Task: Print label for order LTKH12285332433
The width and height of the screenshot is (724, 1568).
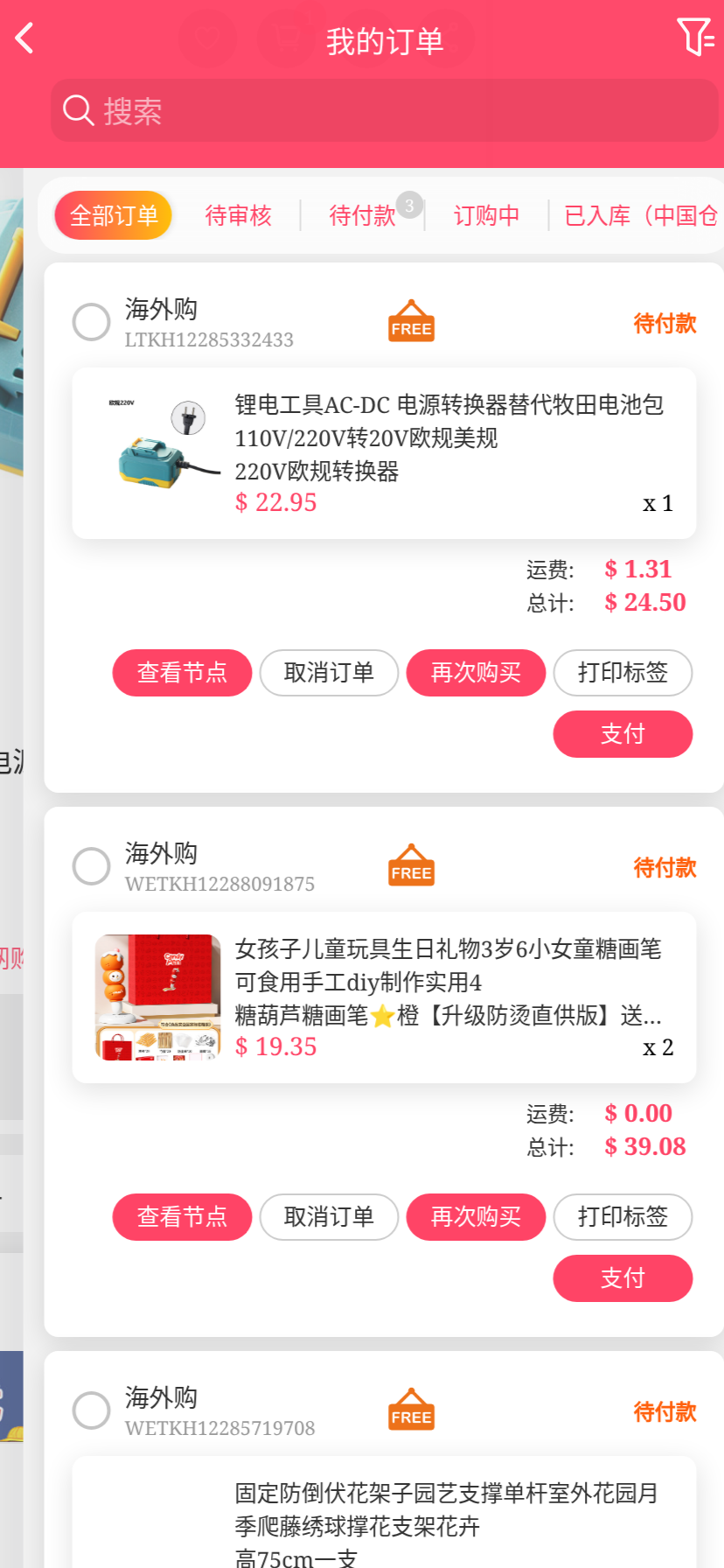Action: (x=623, y=673)
